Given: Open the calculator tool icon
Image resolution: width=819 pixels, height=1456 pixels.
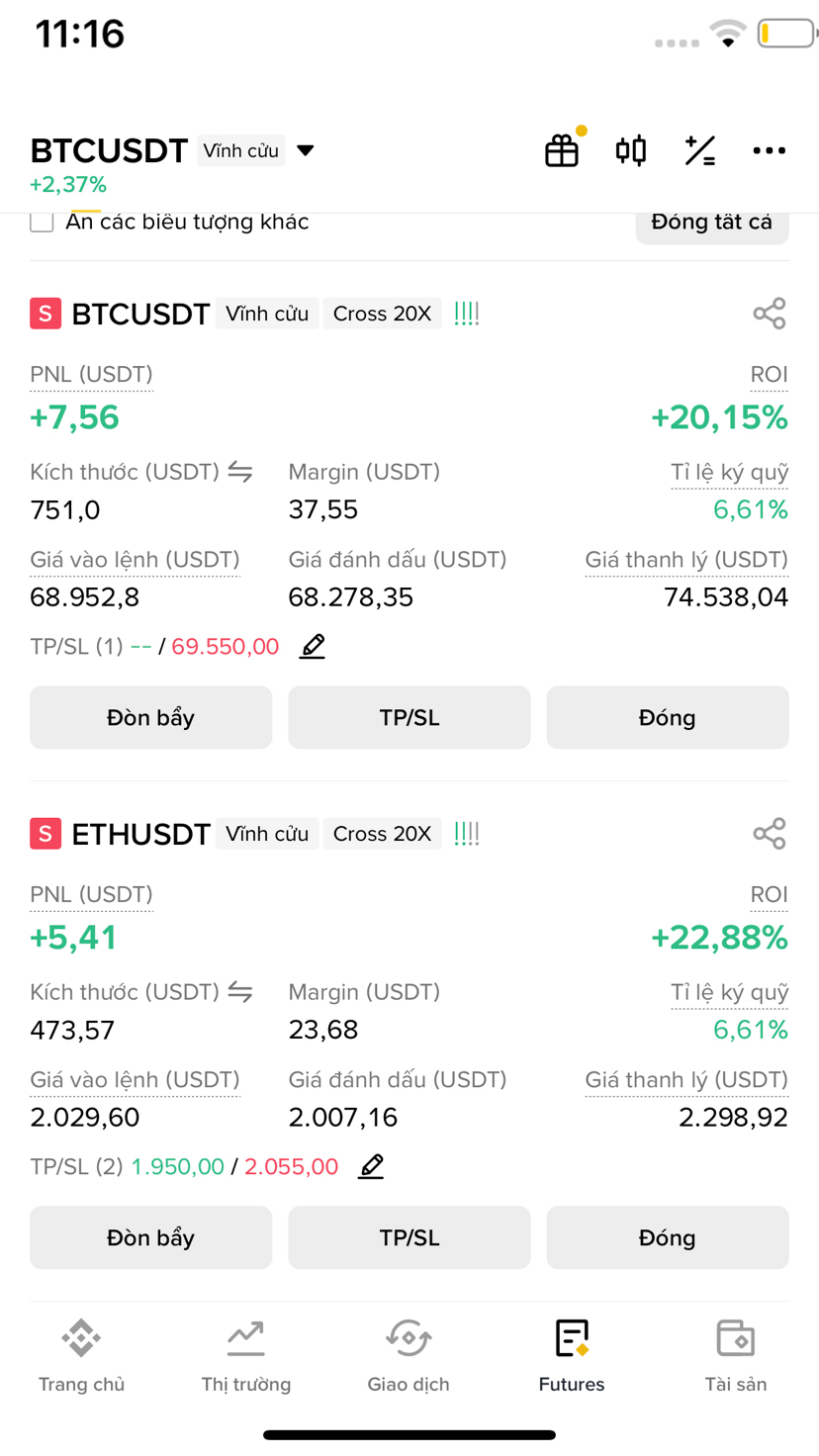Looking at the screenshot, I should 700,150.
